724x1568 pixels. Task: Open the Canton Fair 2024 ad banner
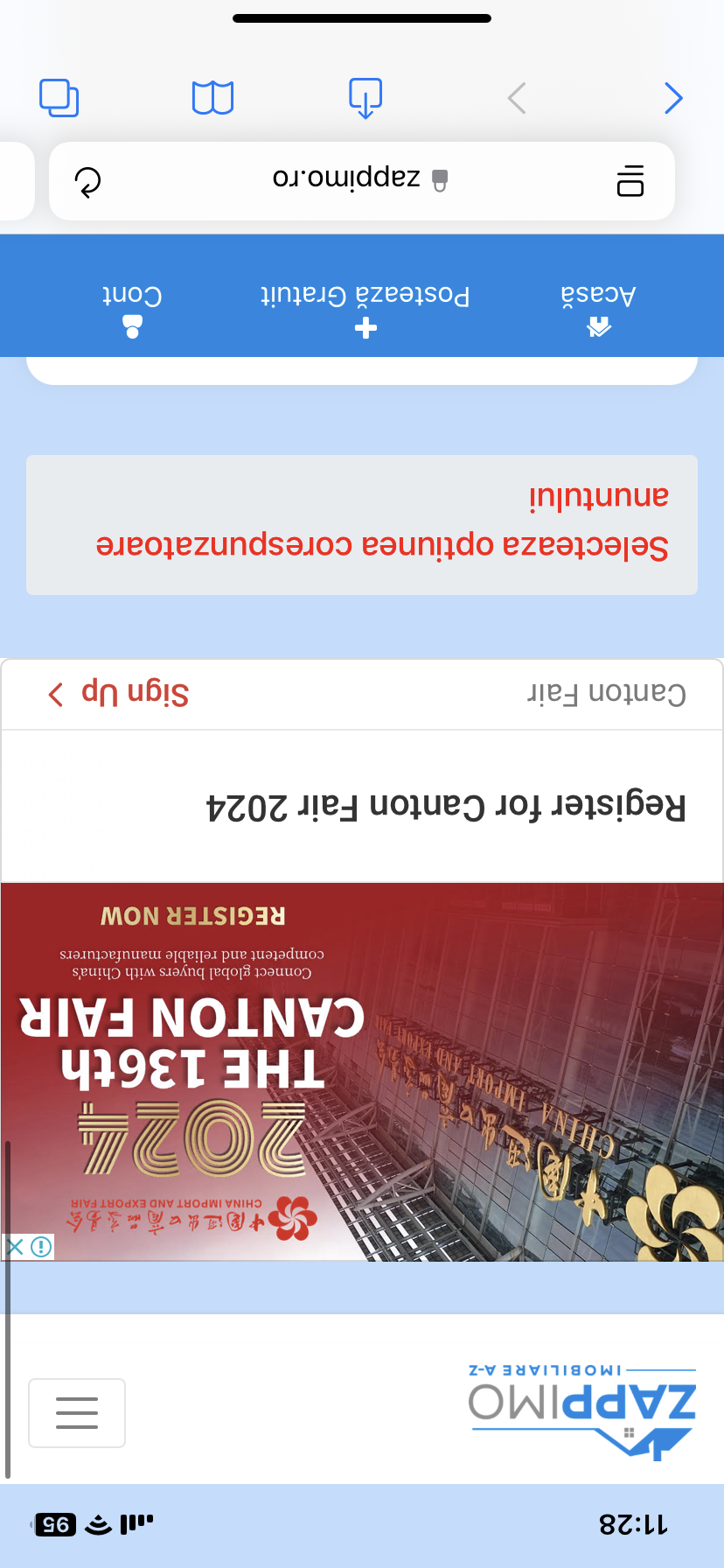pyautogui.click(x=362, y=1071)
